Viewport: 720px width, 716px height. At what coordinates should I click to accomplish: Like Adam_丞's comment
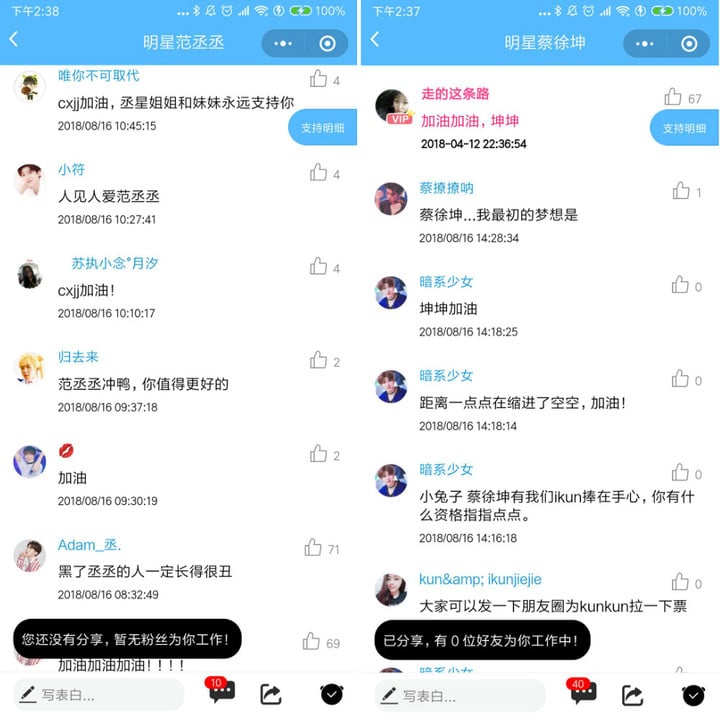click(314, 548)
